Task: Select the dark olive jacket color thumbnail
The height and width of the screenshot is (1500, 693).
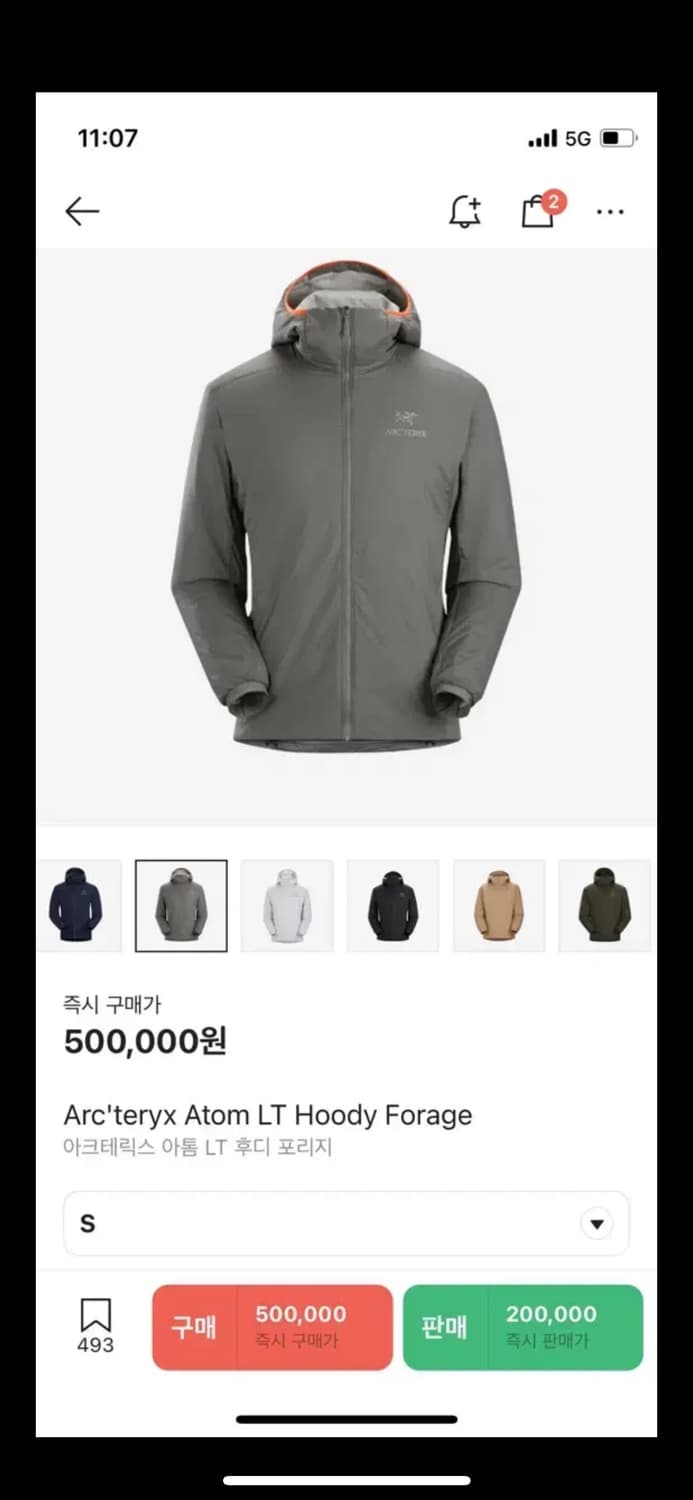Action: [604, 906]
